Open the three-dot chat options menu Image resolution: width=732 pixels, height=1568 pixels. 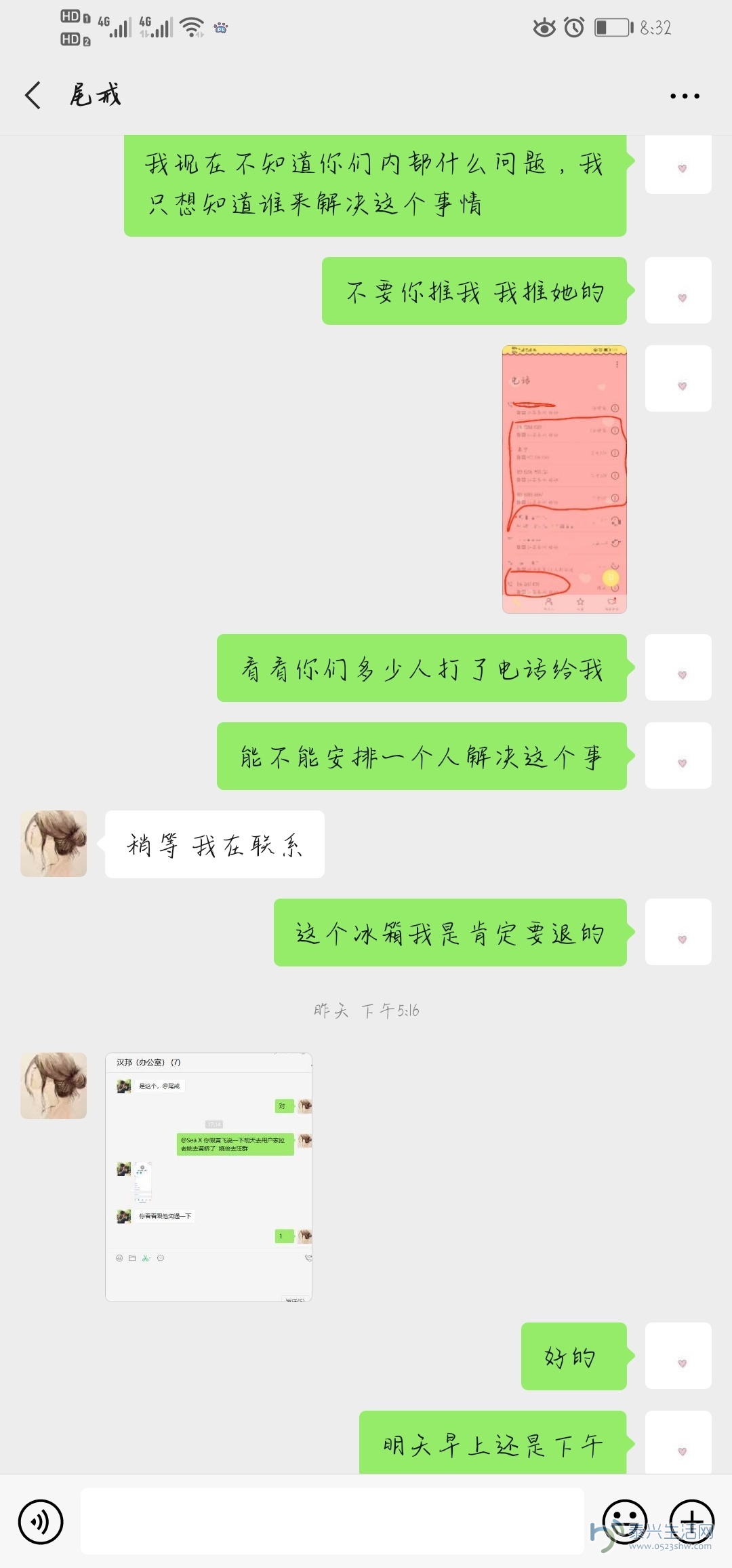[685, 96]
